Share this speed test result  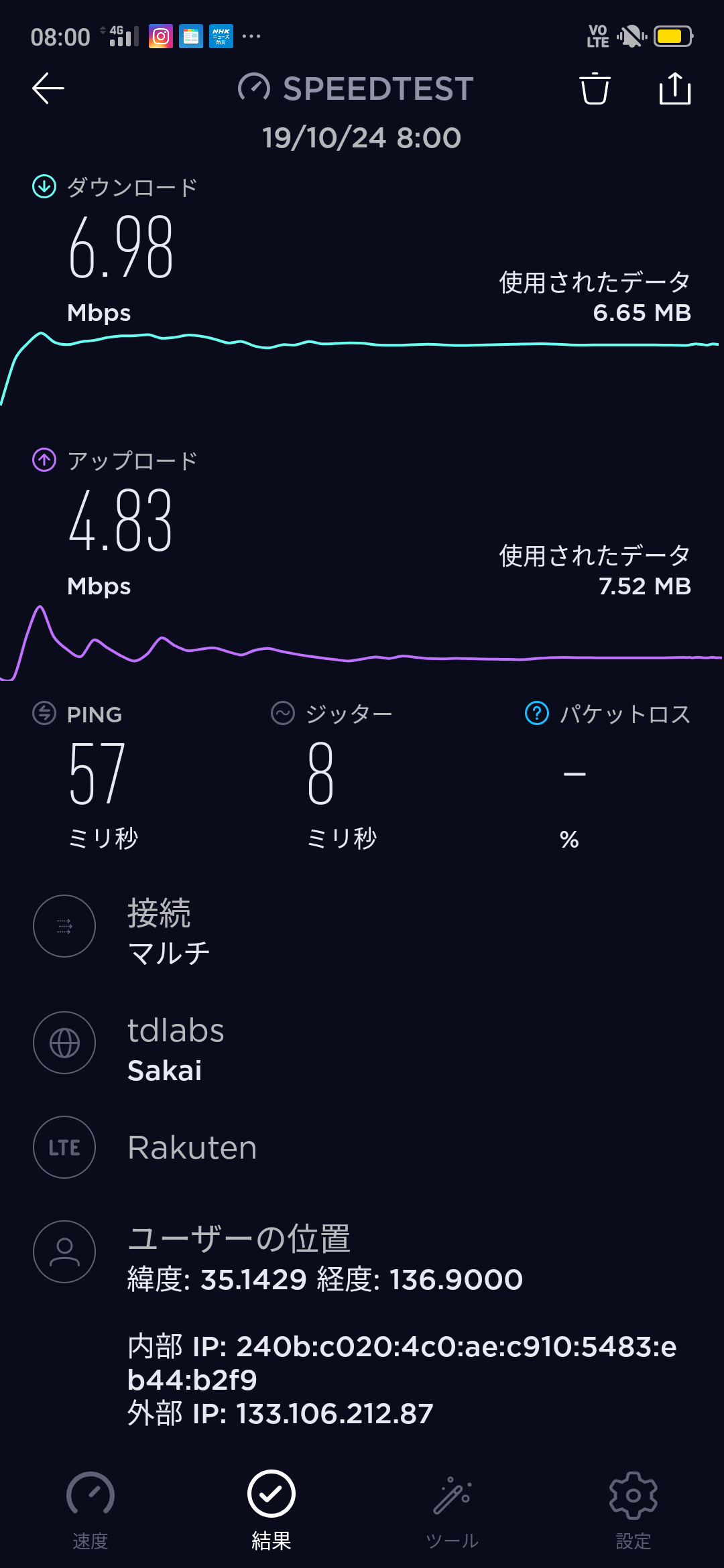coord(675,88)
